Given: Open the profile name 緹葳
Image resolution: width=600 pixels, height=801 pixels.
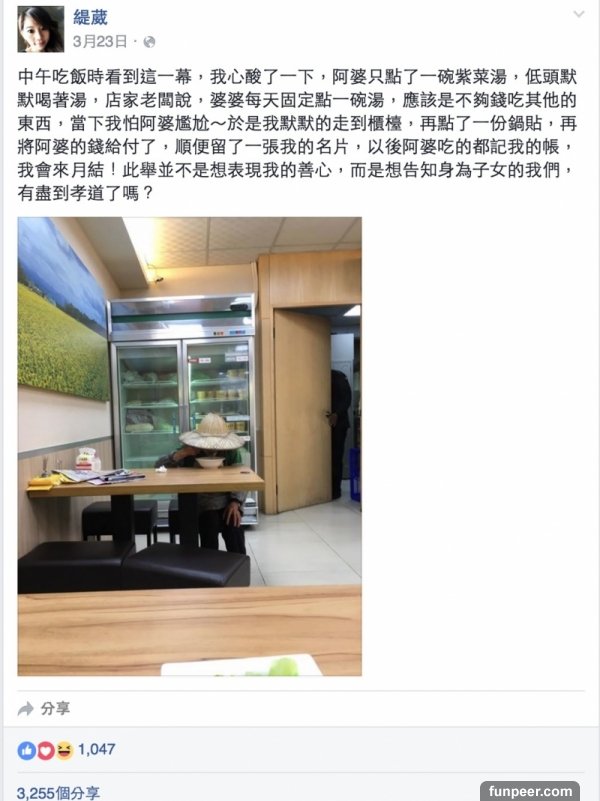Looking at the screenshot, I should pos(90,18).
